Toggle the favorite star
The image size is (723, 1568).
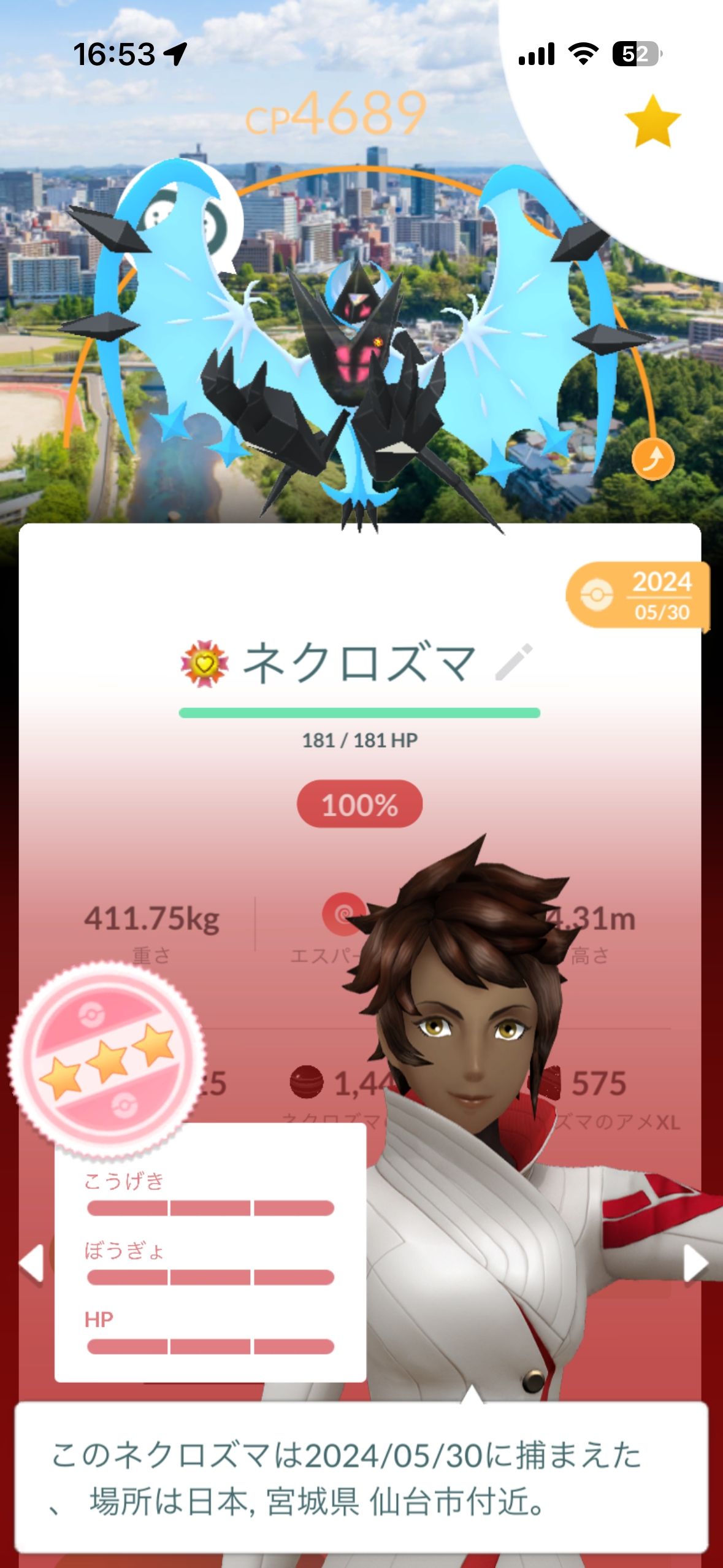coord(652,122)
